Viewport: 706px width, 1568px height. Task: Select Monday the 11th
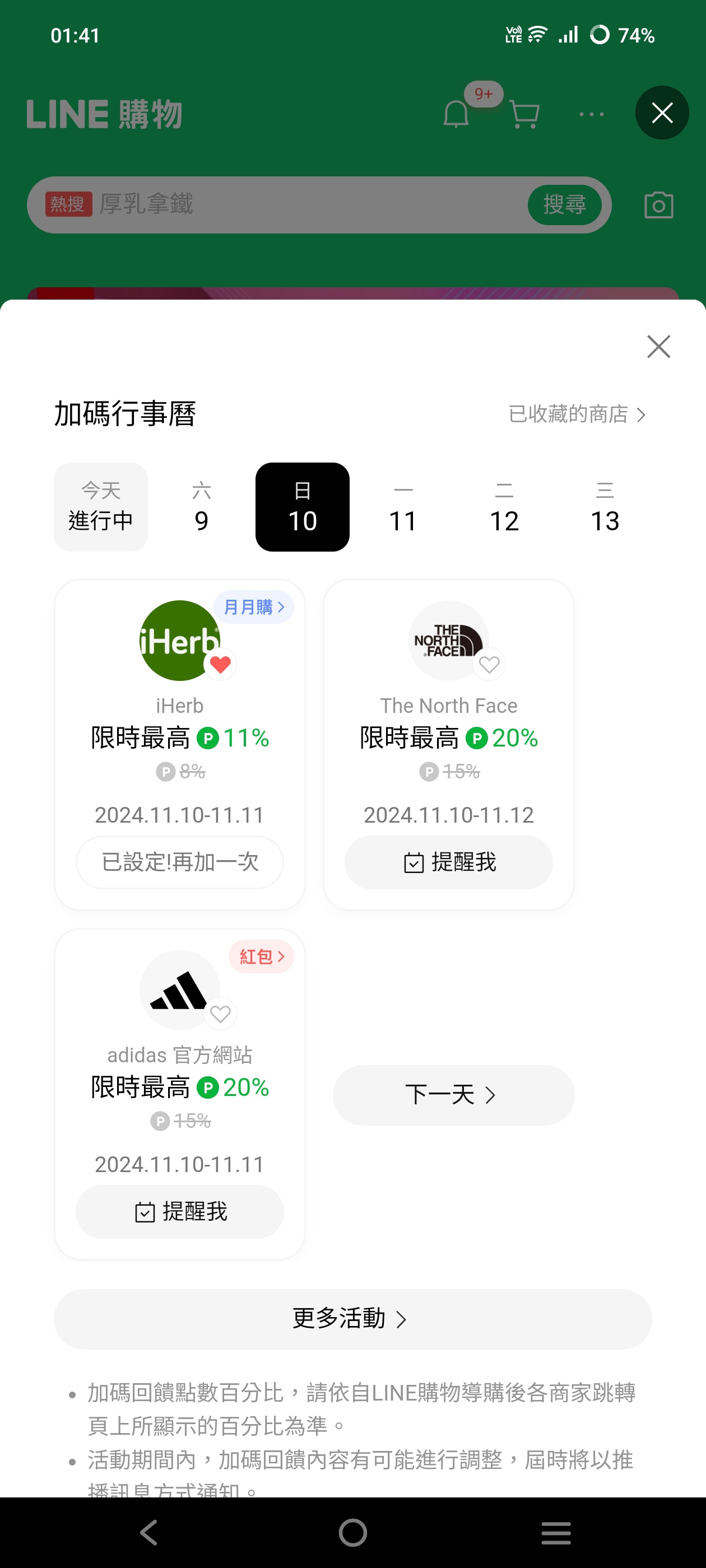[403, 506]
